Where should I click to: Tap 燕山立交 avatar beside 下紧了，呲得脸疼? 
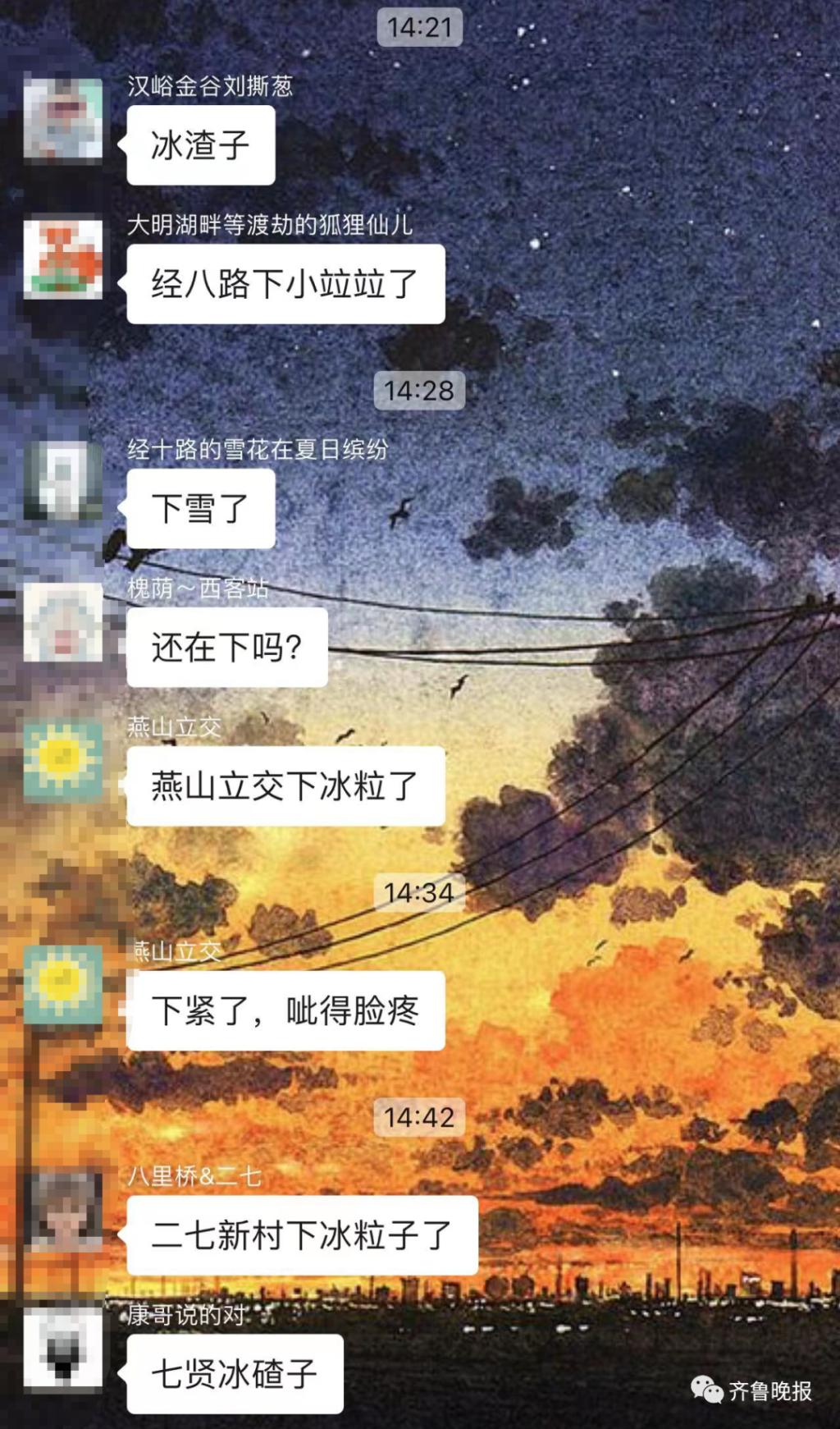pos(63,984)
